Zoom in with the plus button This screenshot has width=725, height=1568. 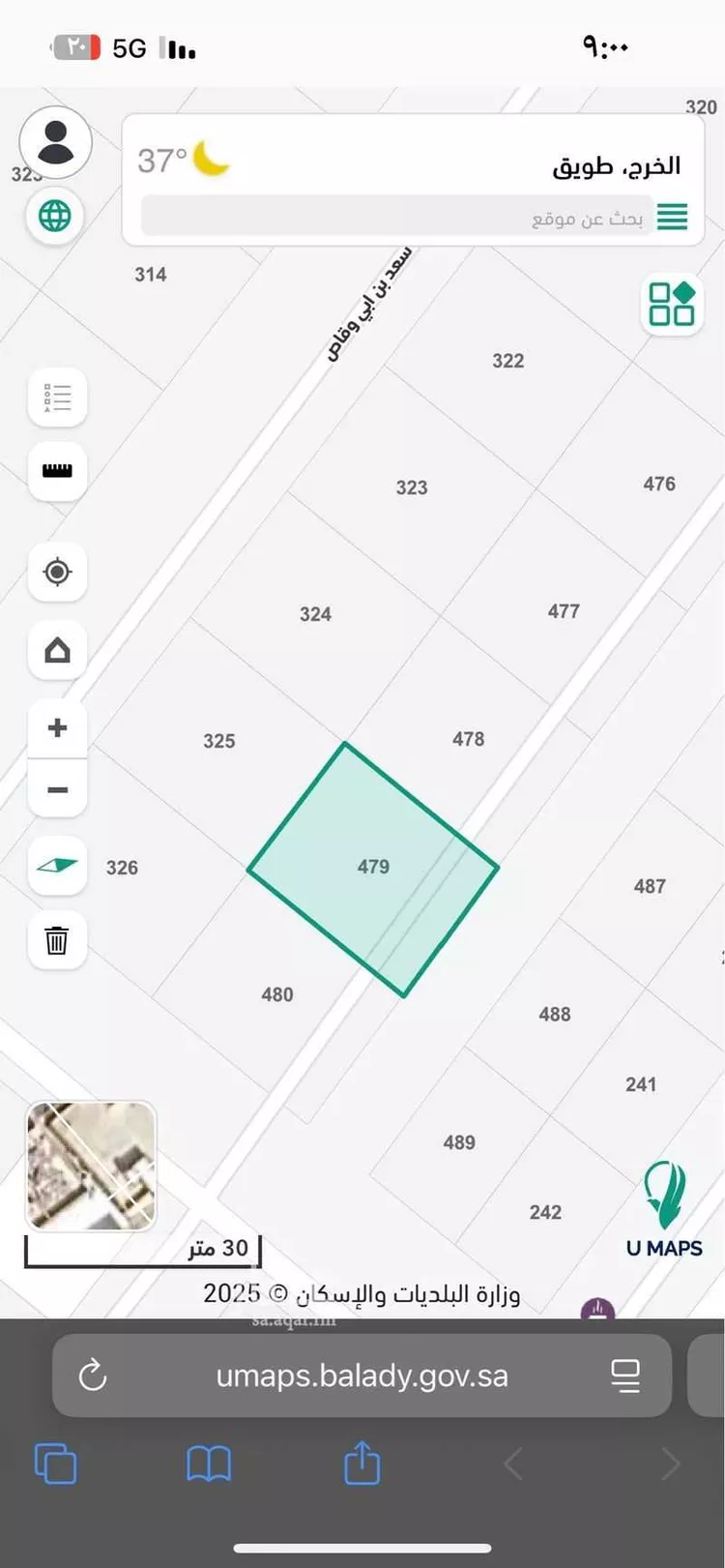coord(57,727)
